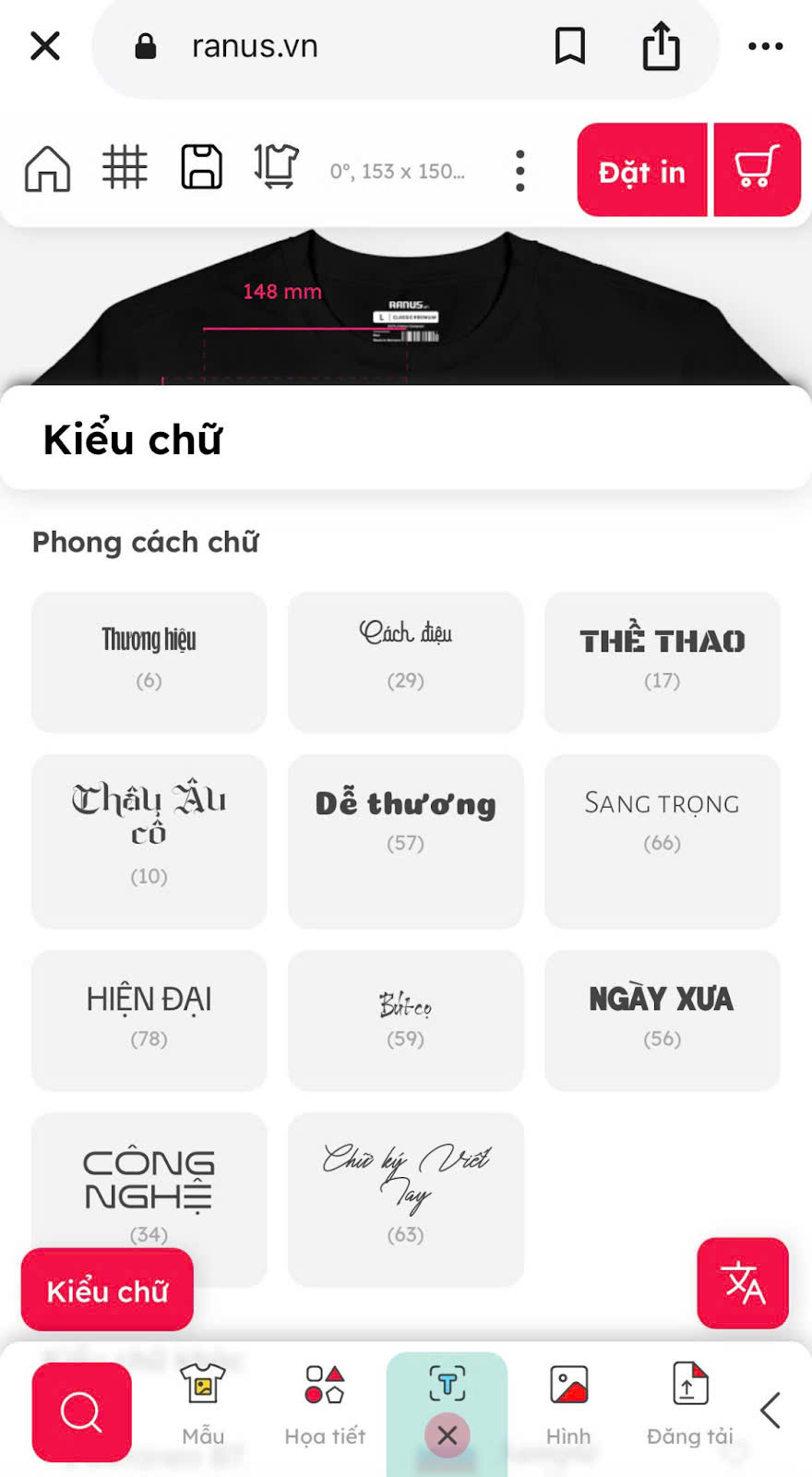The width and height of the screenshot is (812, 1477).
Task: Open the Chữ ký viết tay fonts
Action: [x=405, y=1198]
